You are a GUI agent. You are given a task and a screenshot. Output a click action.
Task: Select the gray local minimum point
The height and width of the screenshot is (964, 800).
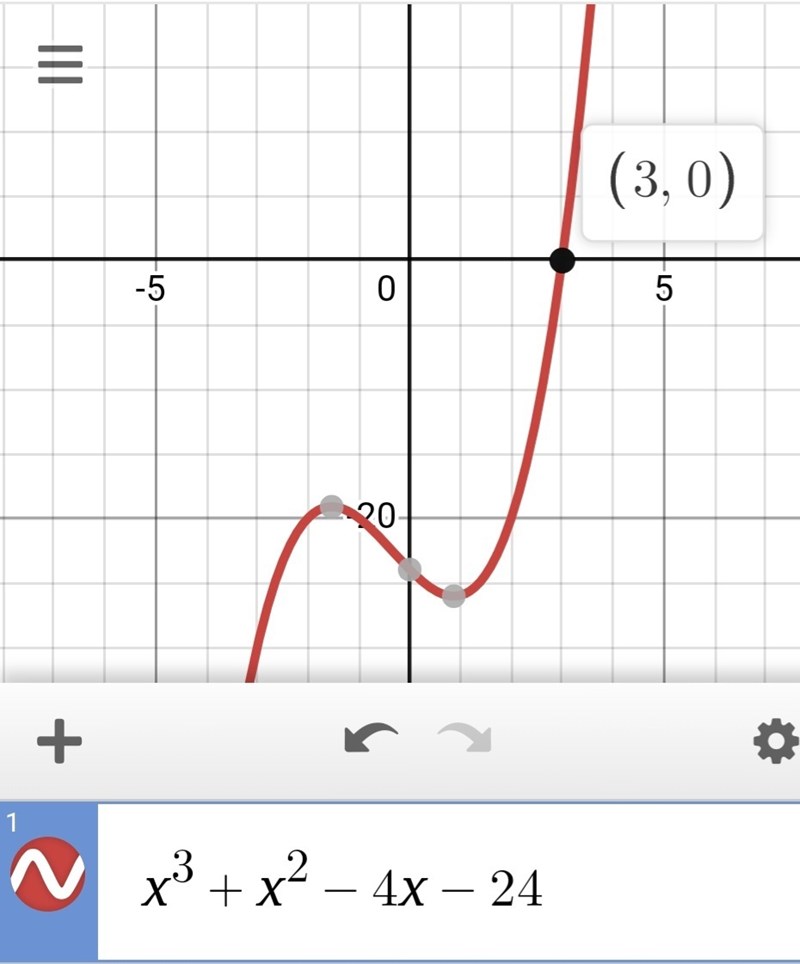(x=454, y=596)
